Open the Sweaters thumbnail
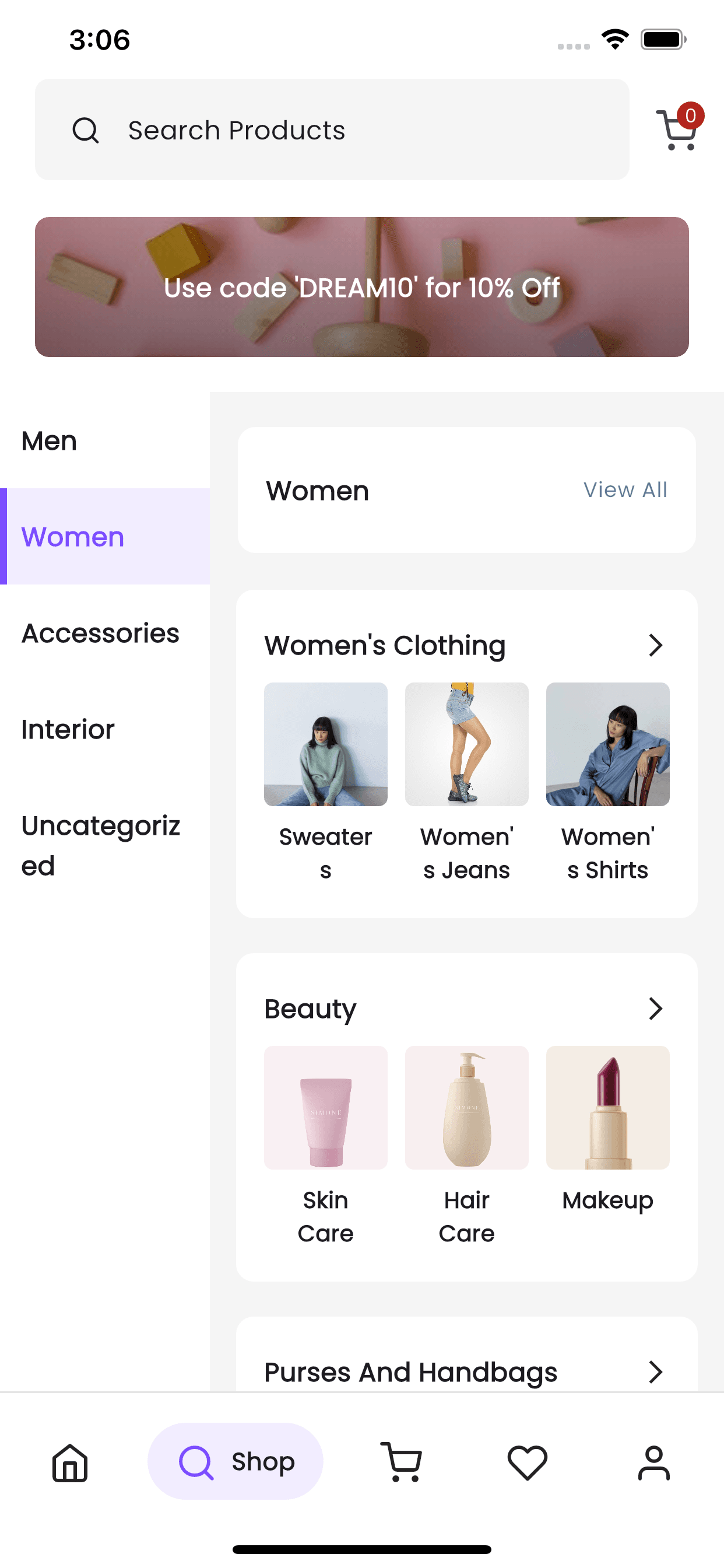 325,744
